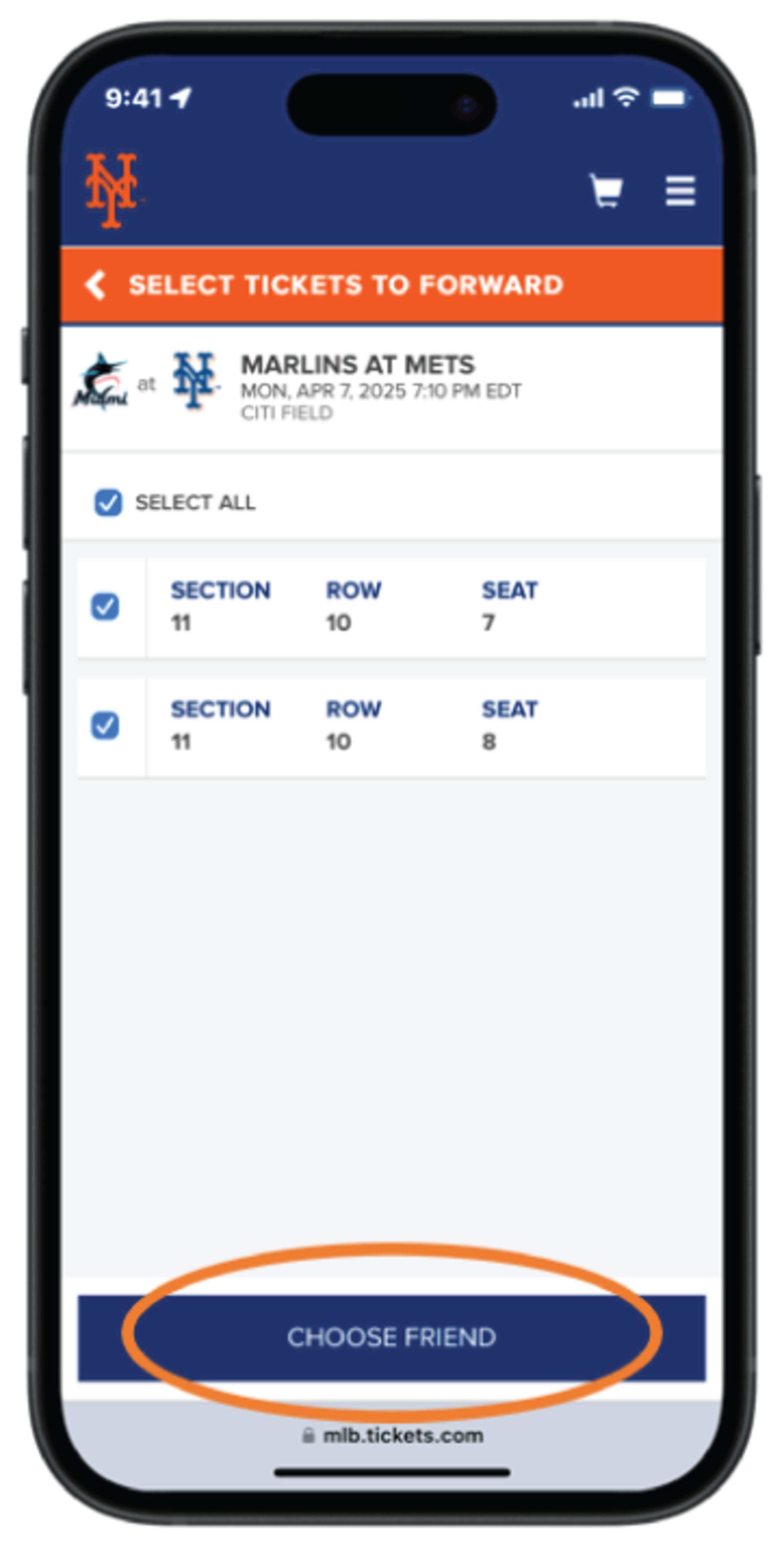Deselect the Seat 7 ticket
This screenshot has height=1547, width=784.
pyautogui.click(x=105, y=606)
